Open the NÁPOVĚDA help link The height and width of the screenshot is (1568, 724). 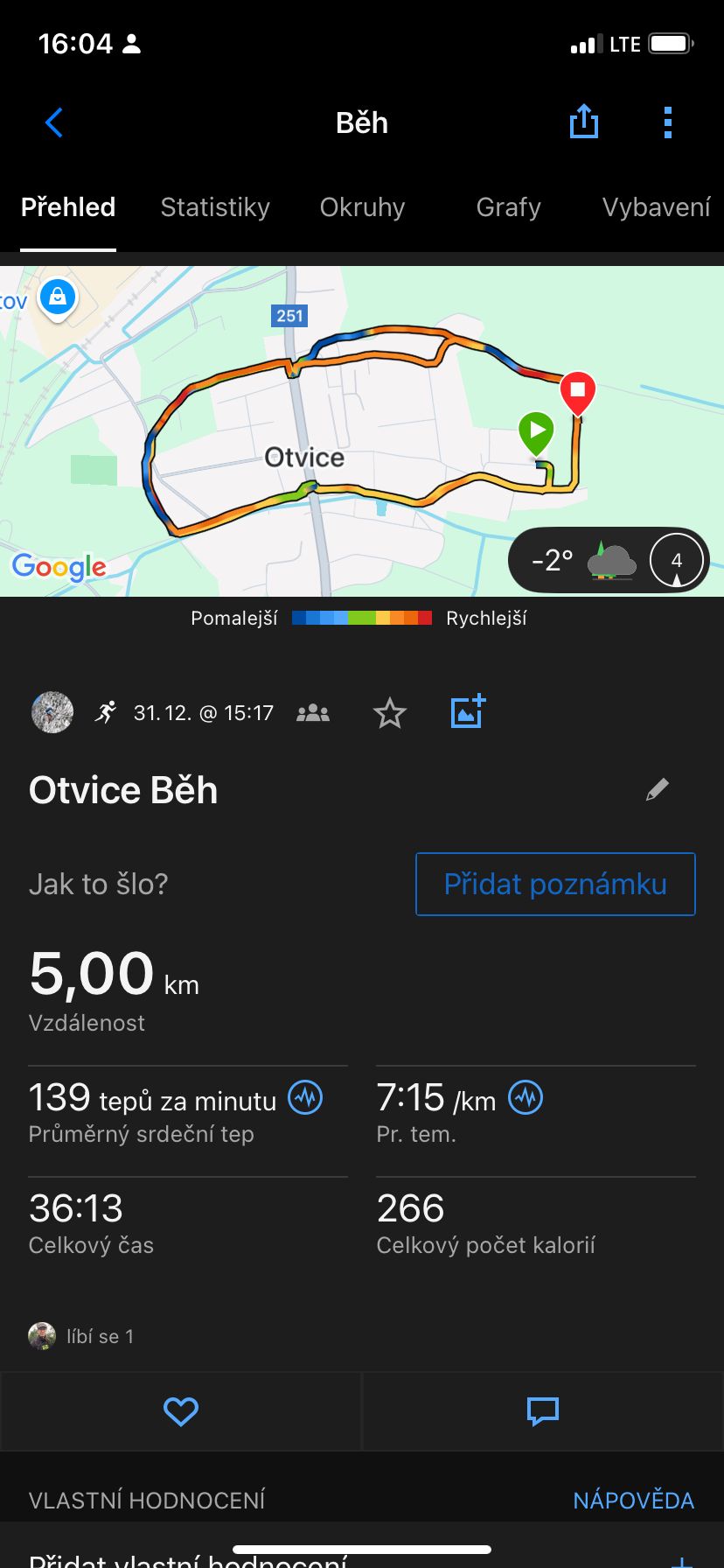(633, 1501)
